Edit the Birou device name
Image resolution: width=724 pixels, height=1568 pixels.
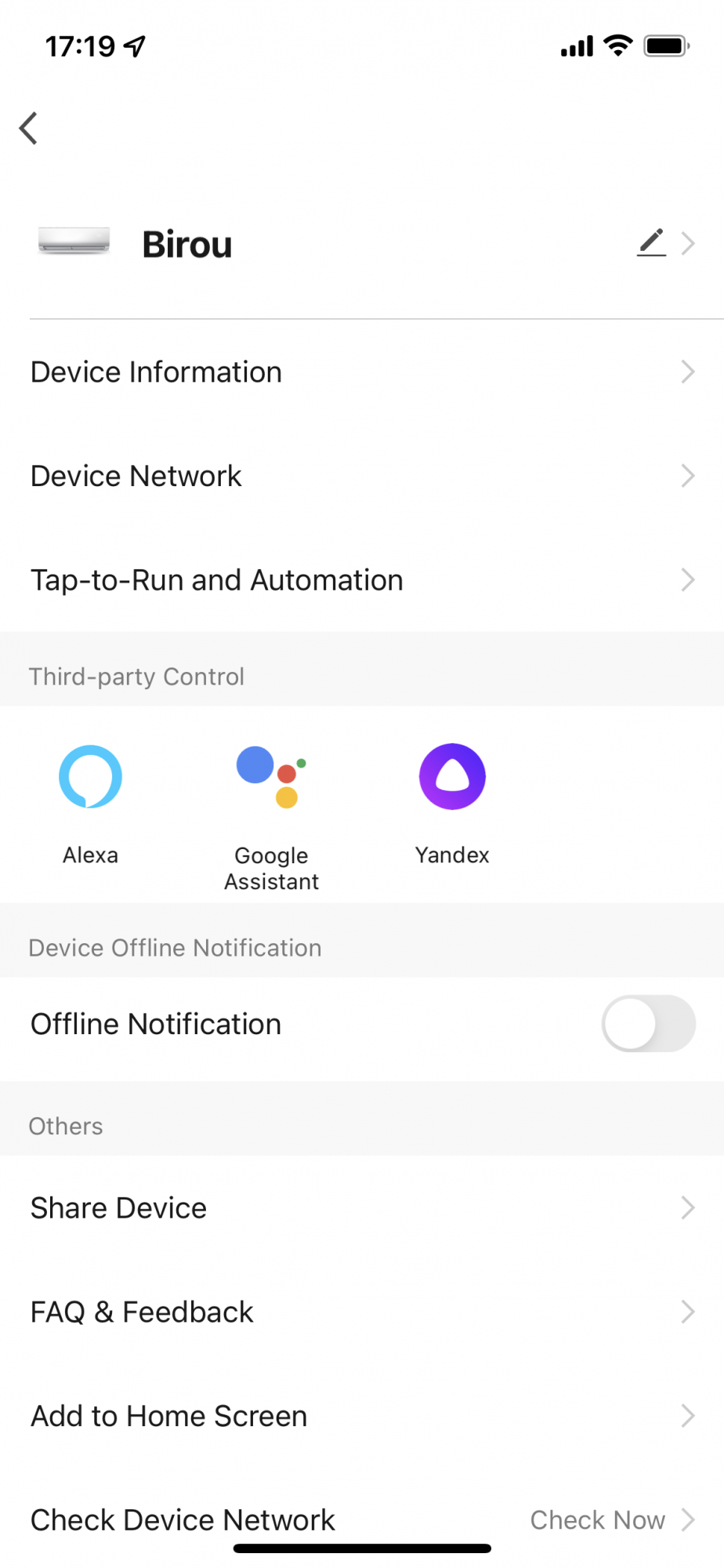tap(651, 243)
